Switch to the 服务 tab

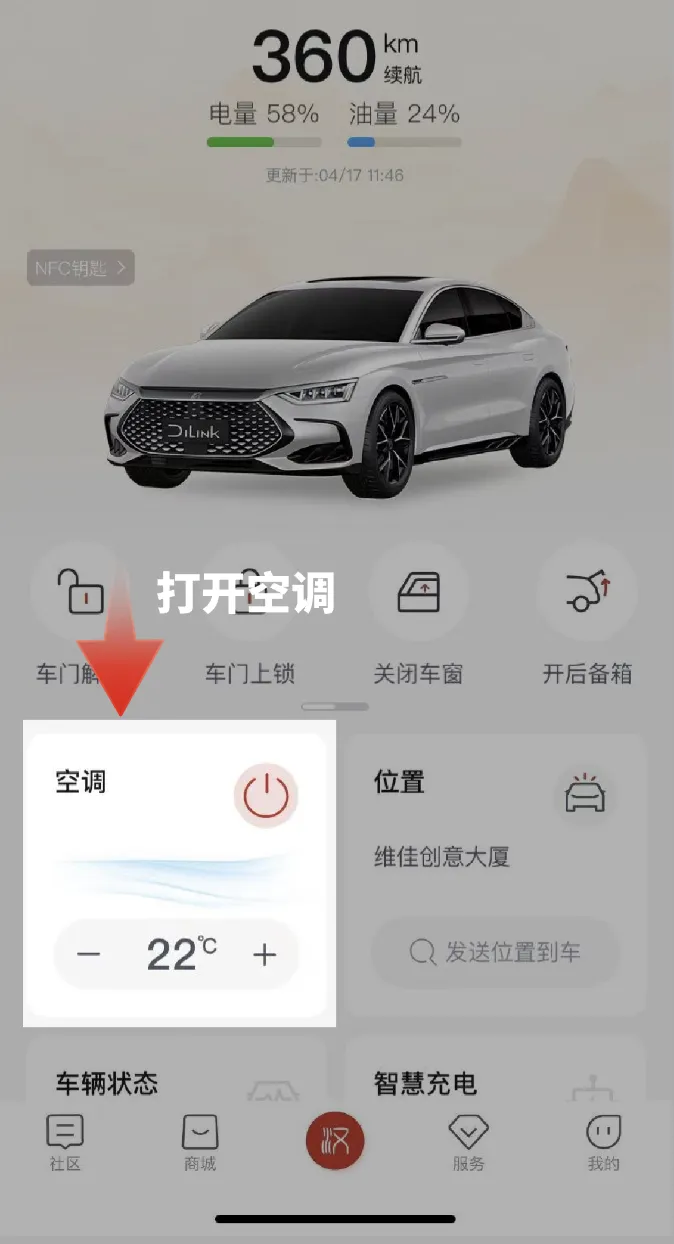(x=468, y=1142)
